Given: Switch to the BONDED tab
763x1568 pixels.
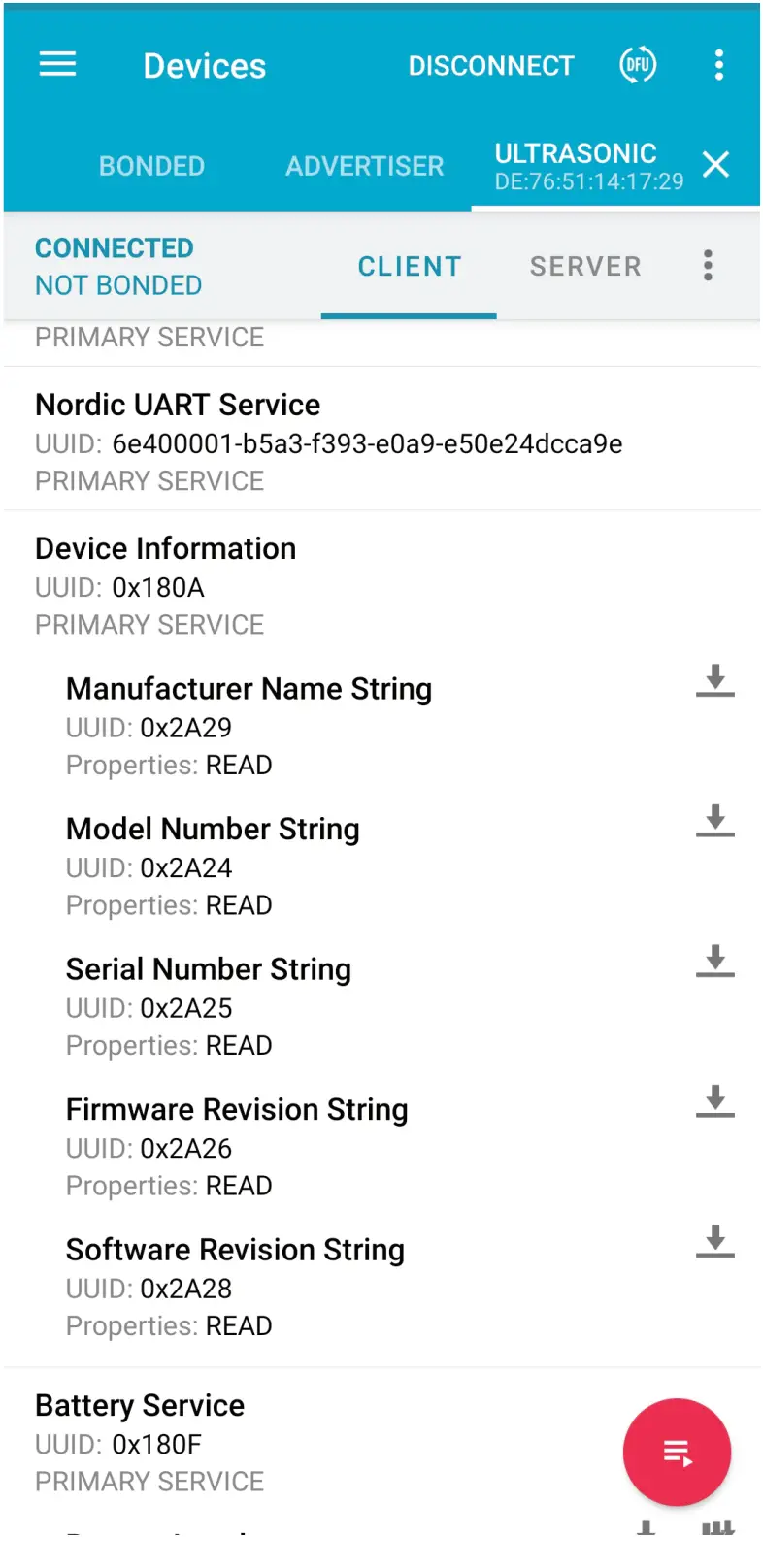Looking at the screenshot, I should tap(151, 166).
